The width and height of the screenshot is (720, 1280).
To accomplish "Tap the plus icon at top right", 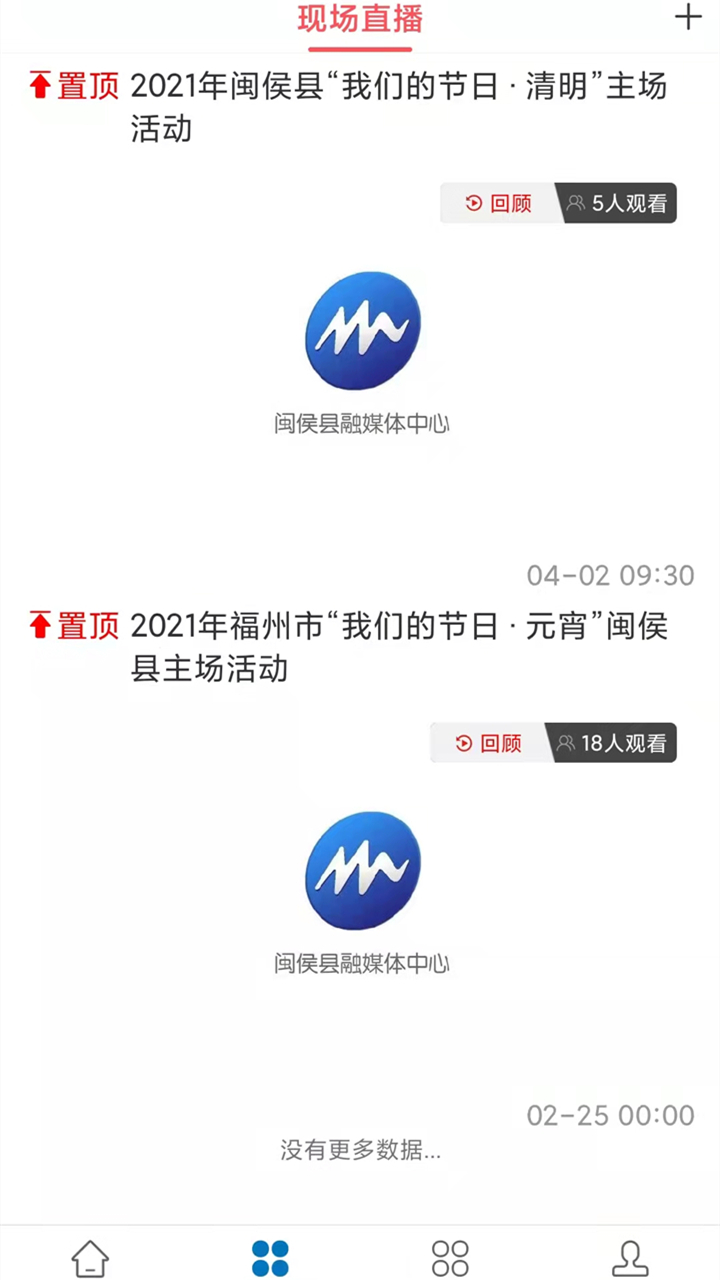I will tap(688, 18).
